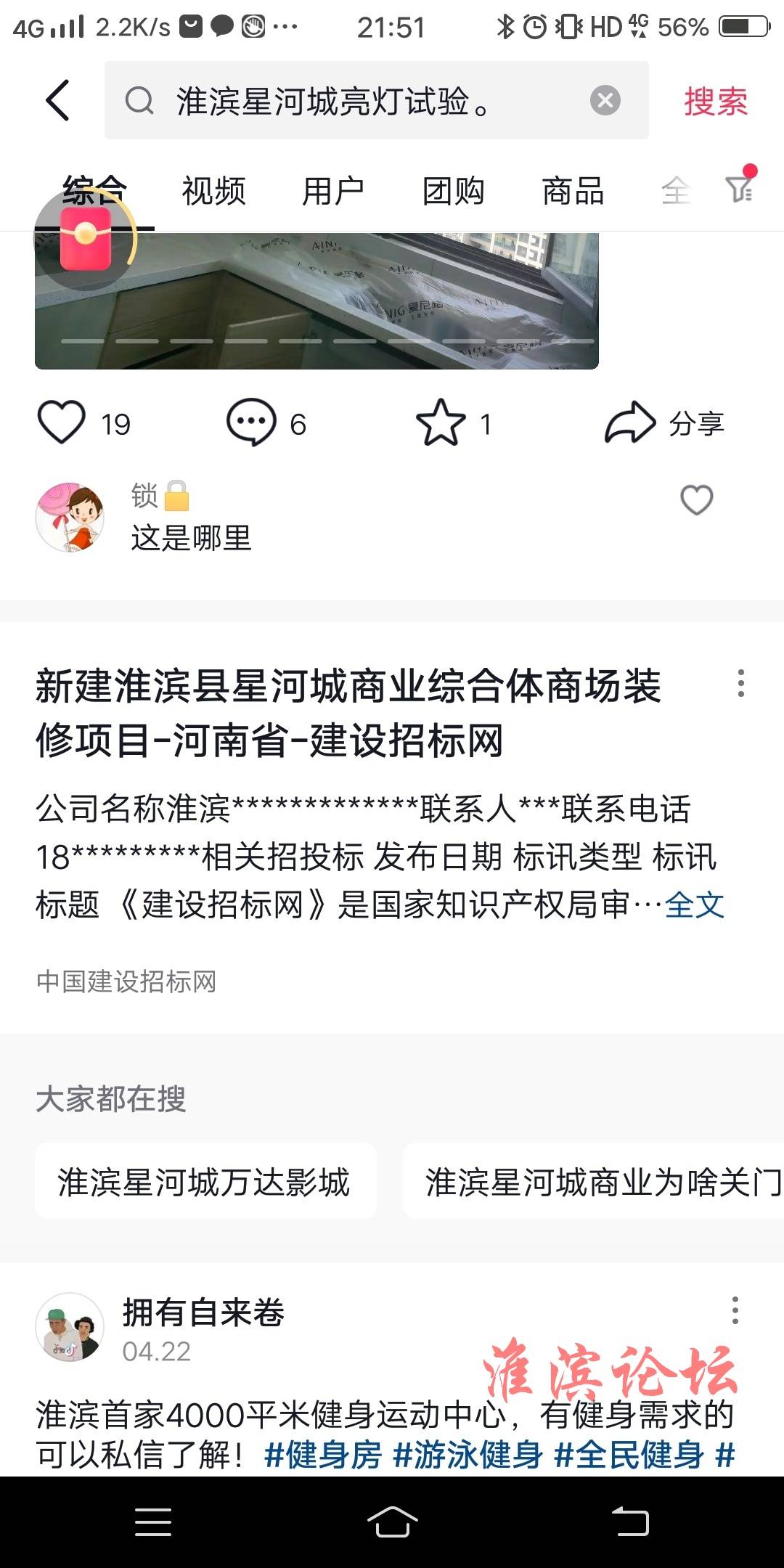Like the post with 19 likes

point(62,423)
